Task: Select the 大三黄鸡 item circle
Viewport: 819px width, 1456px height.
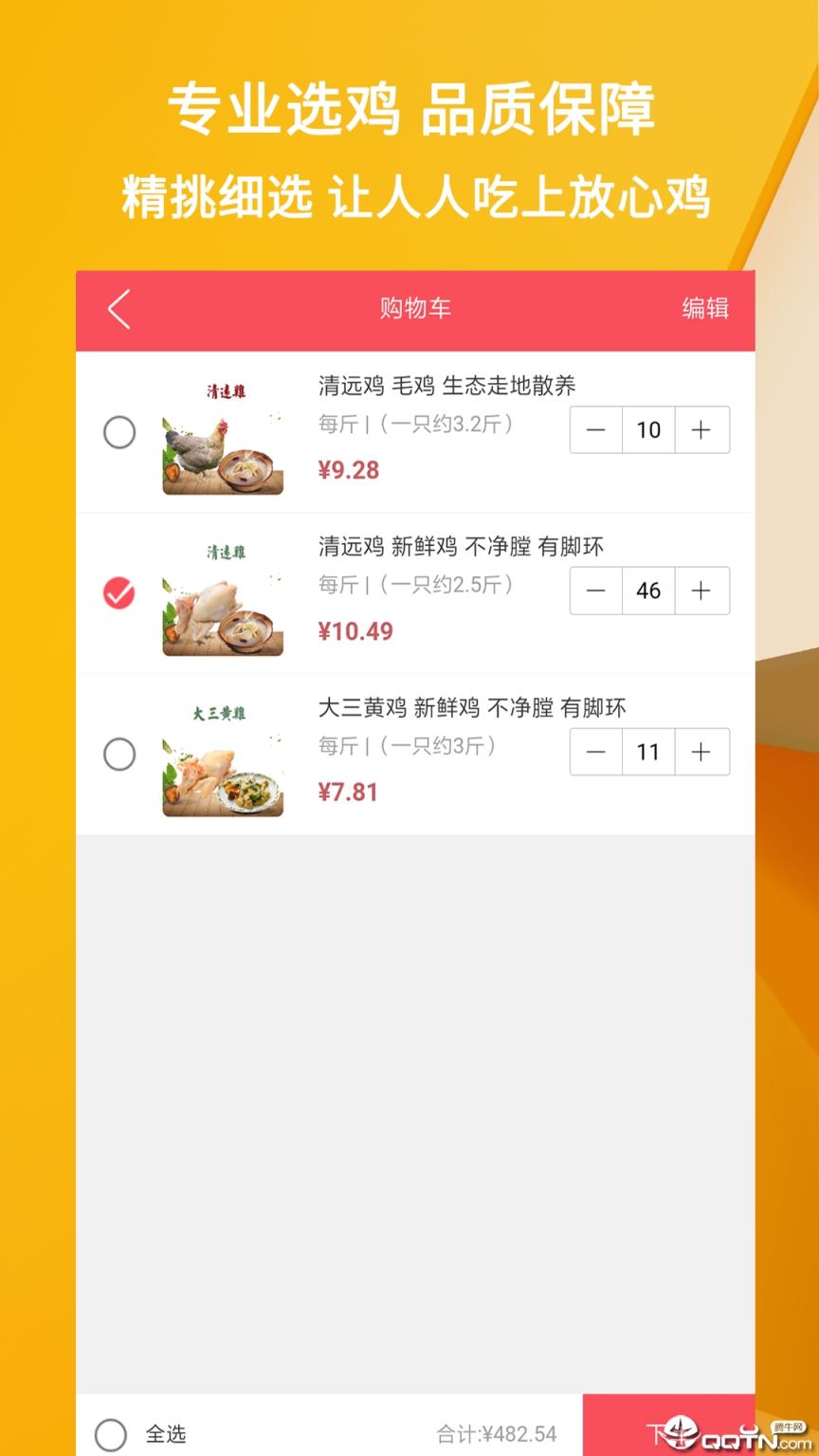Action: [118, 755]
